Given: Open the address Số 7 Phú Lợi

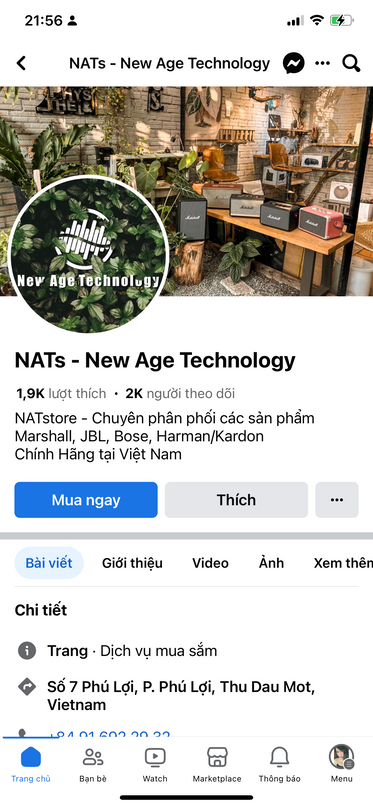Looking at the screenshot, I should pos(181,695).
